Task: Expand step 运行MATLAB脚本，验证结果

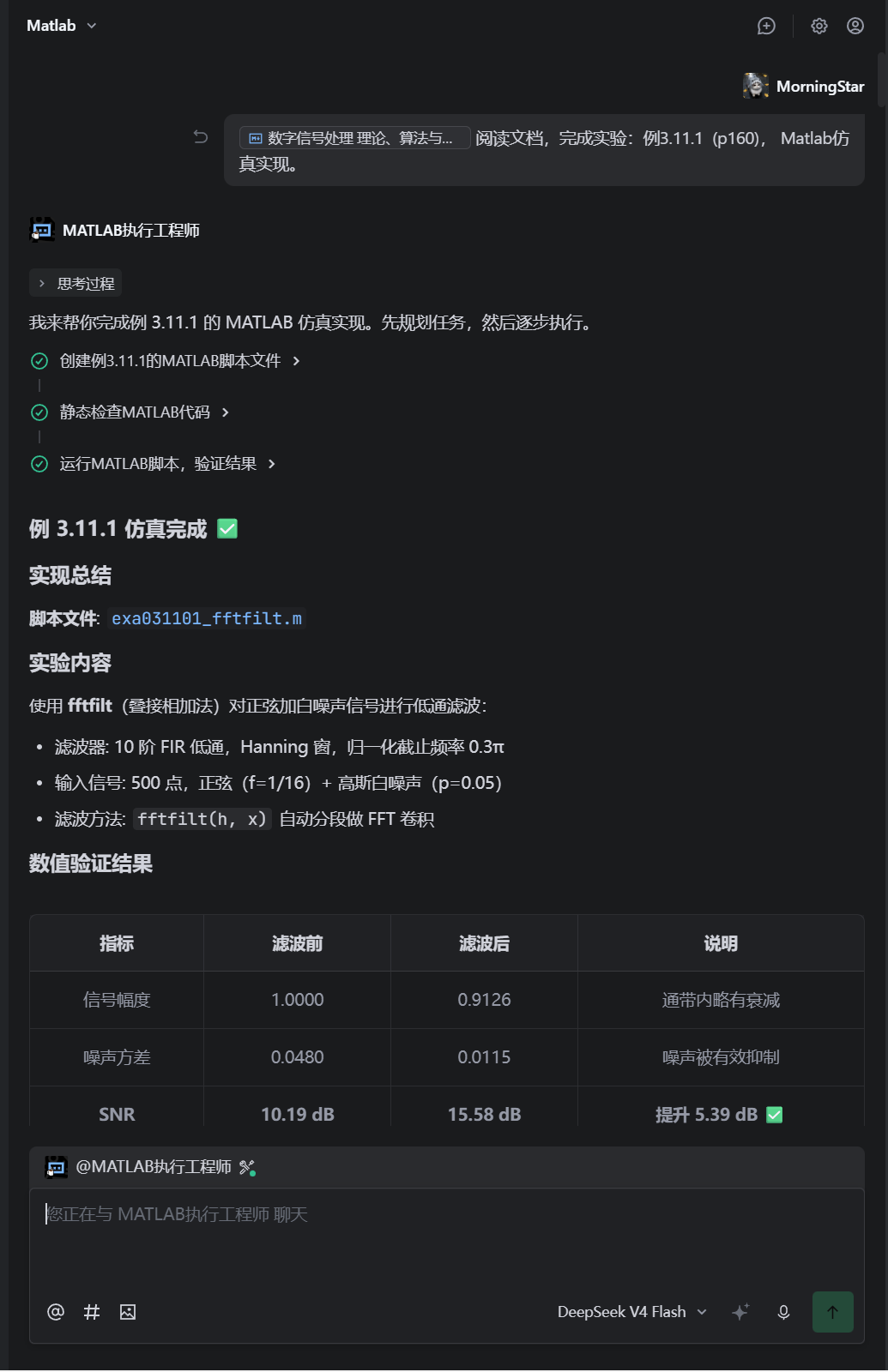Action: point(153,464)
